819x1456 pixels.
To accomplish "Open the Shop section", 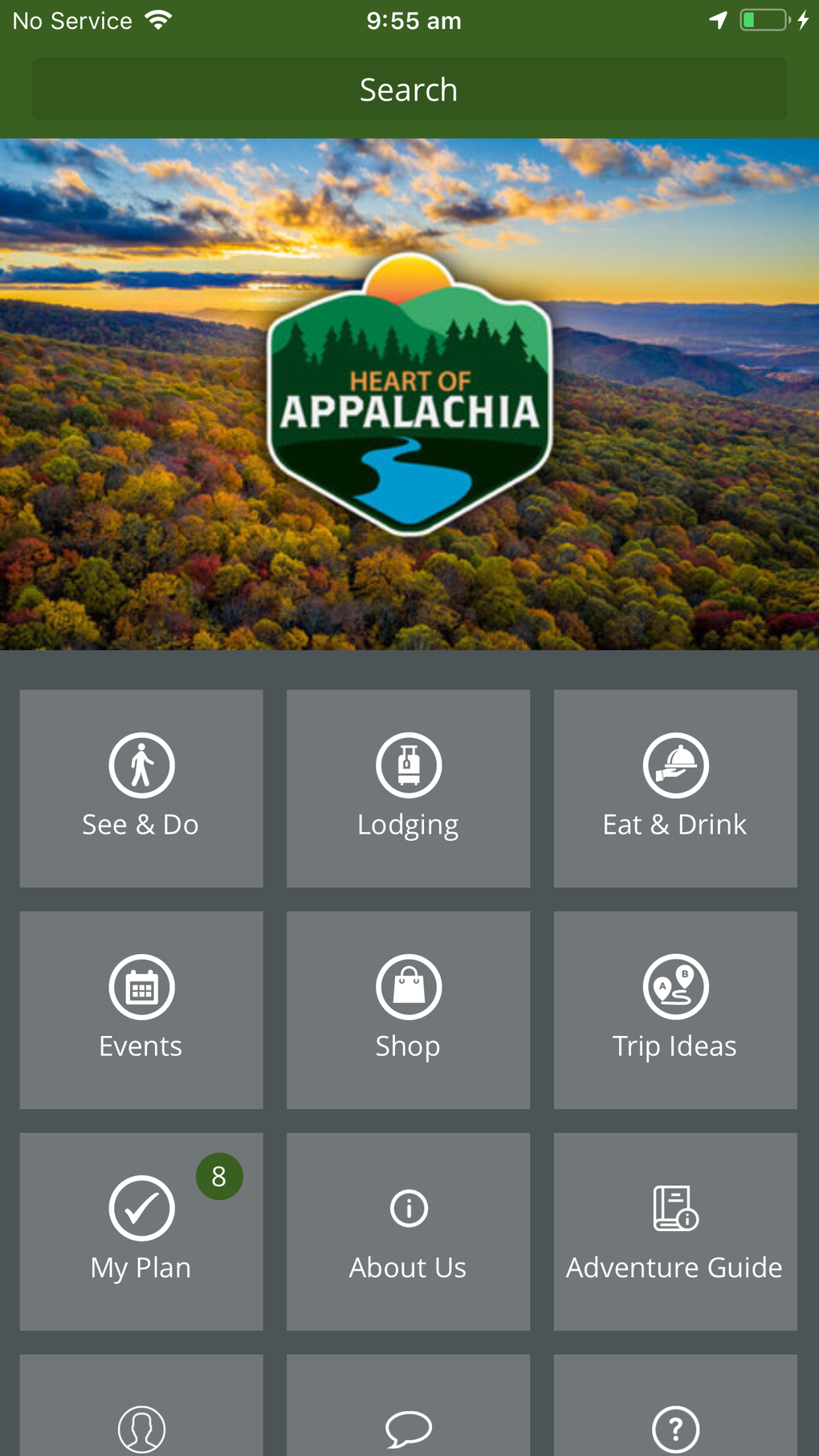I will [x=408, y=1010].
